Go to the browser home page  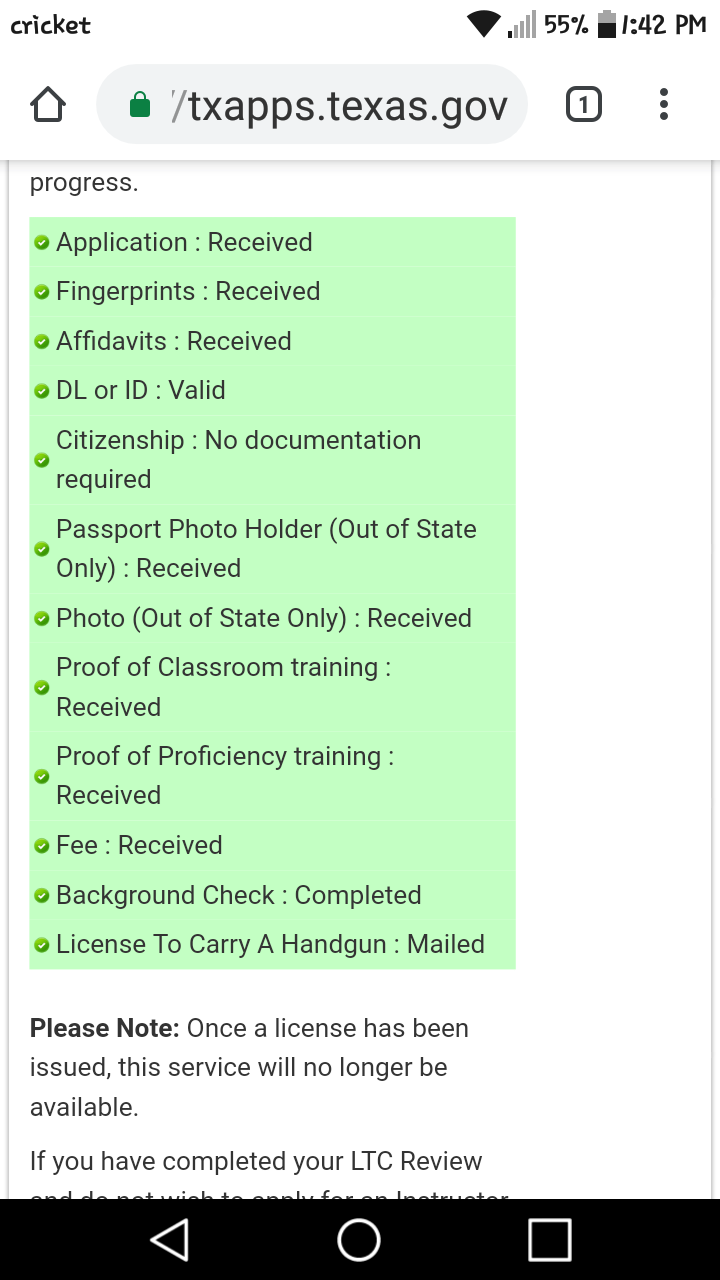click(x=48, y=105)
